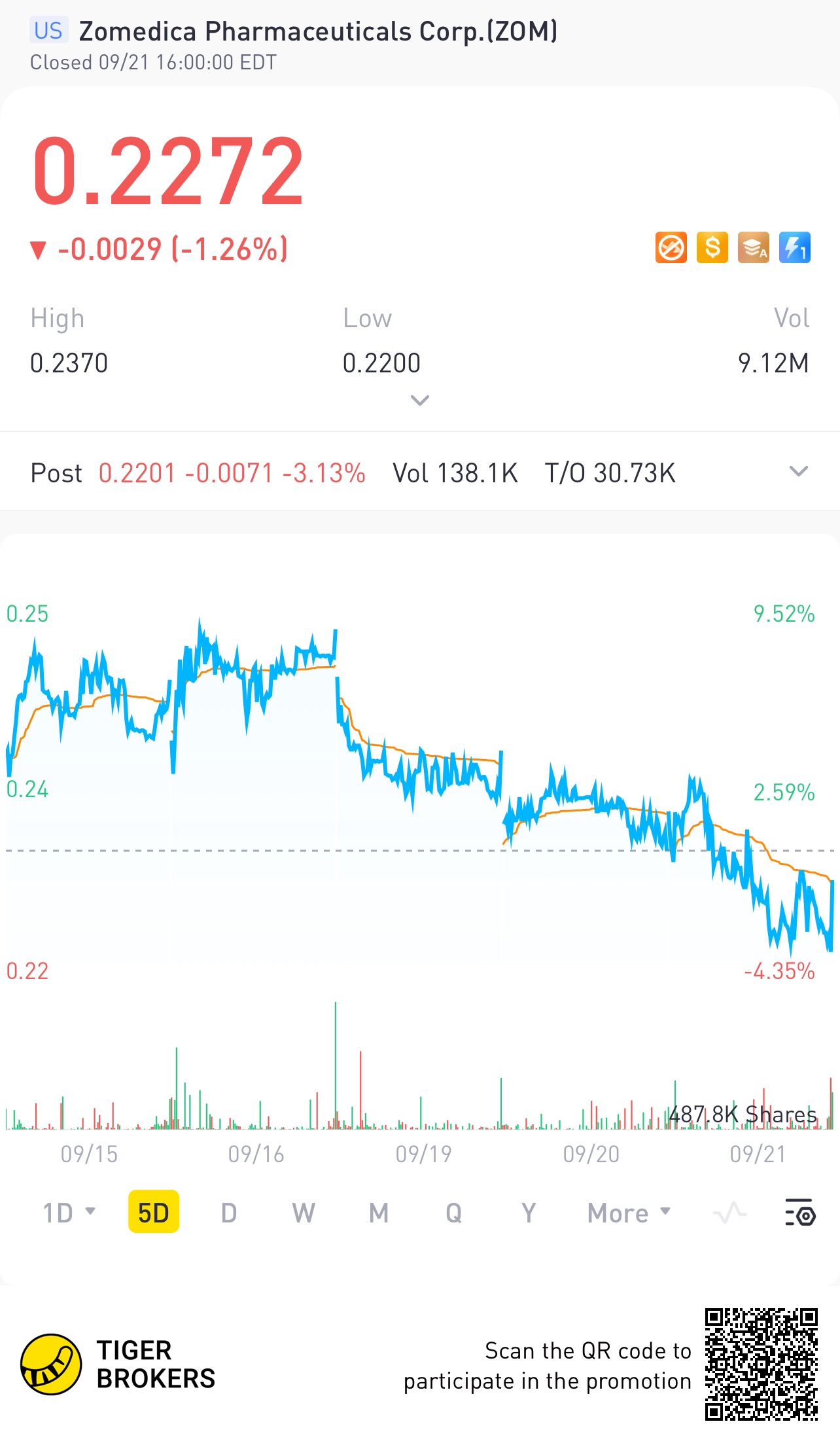Switch chart to the 1D timeframe
This screenshot has height=1443, width=840.
point(69,1213)
